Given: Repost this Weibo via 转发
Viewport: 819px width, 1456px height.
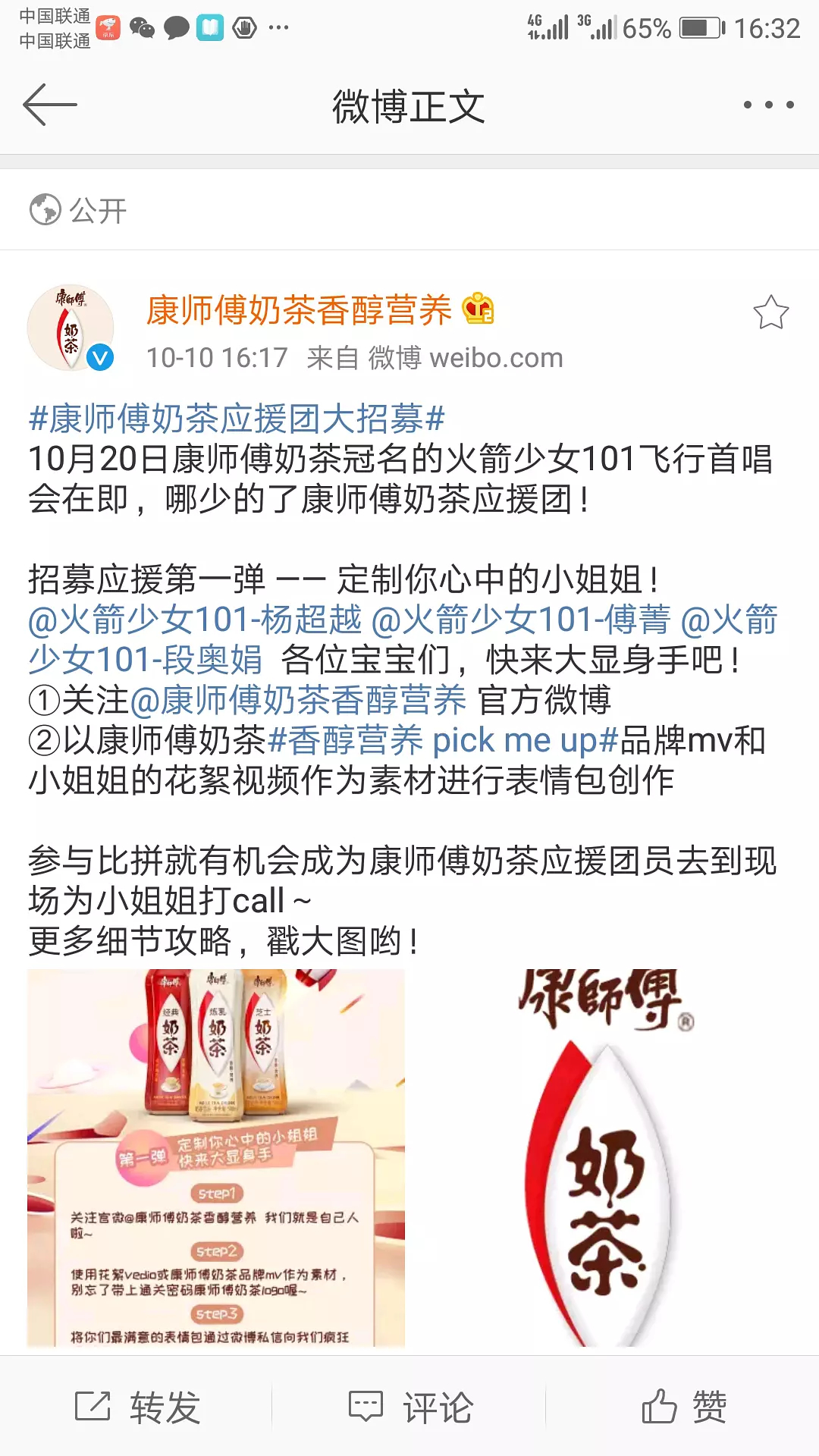Looking at the screenshot, I should [136, 1407].
